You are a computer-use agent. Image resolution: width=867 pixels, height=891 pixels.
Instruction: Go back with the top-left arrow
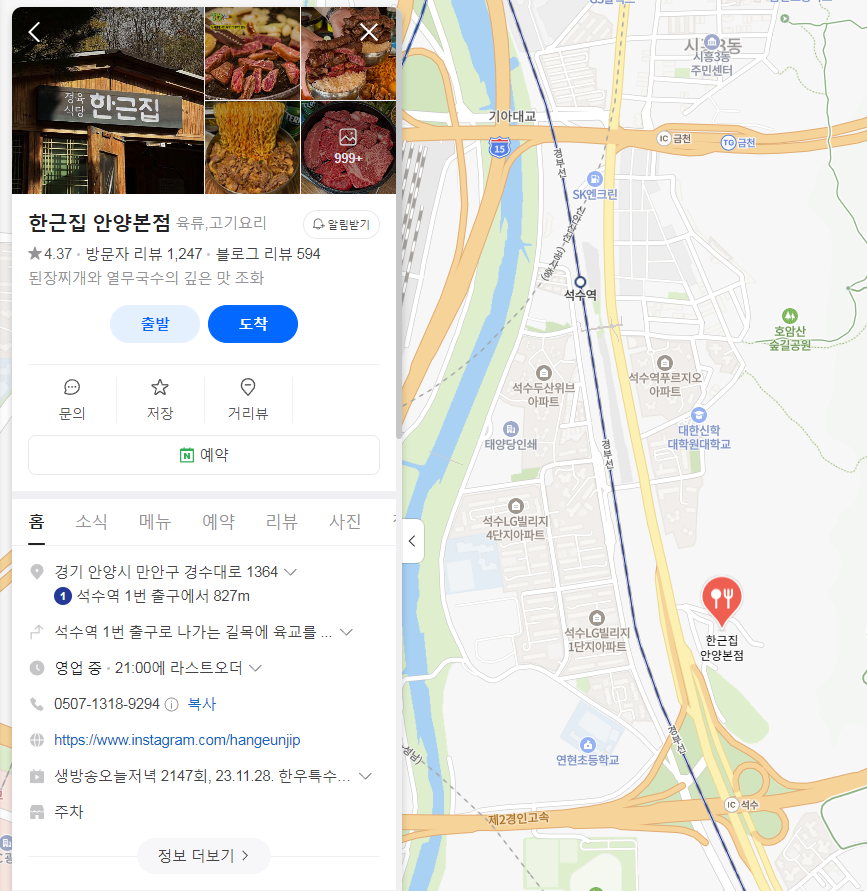[x=34, y=32]
